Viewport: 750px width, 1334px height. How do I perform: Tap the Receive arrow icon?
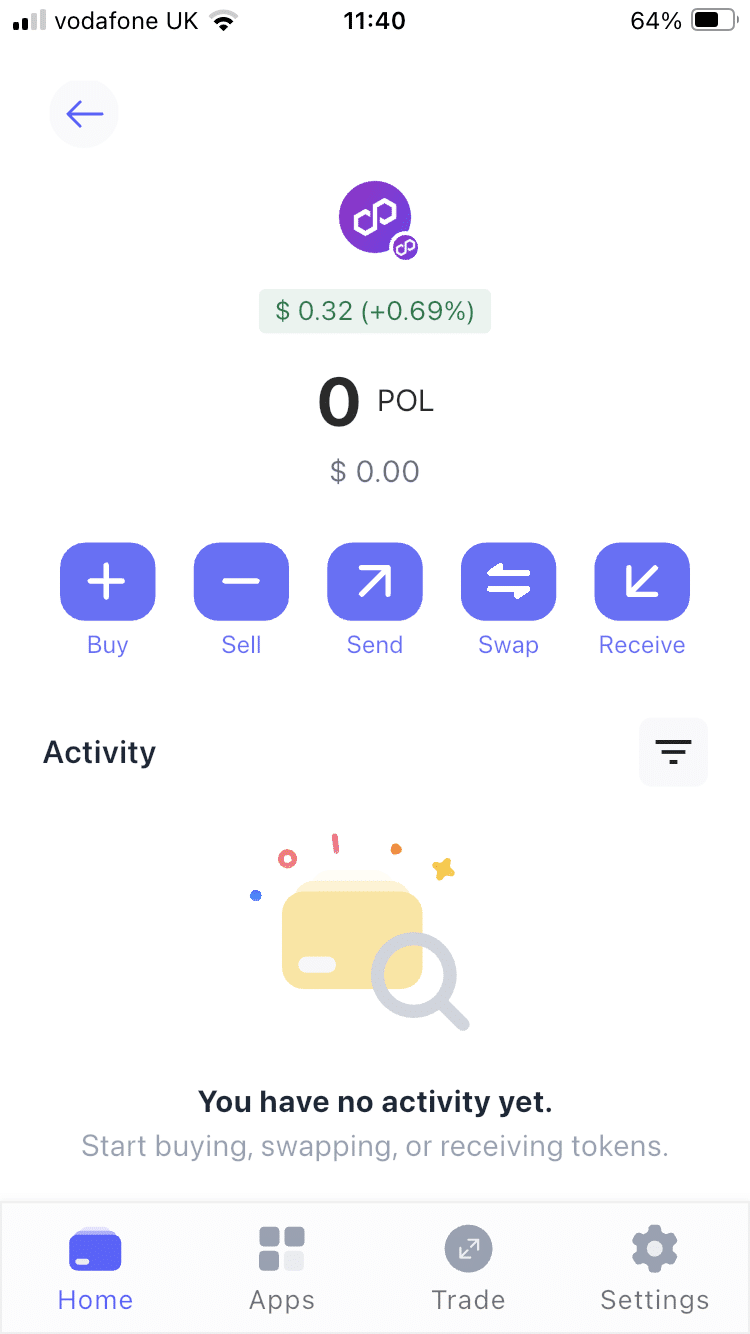642,581
